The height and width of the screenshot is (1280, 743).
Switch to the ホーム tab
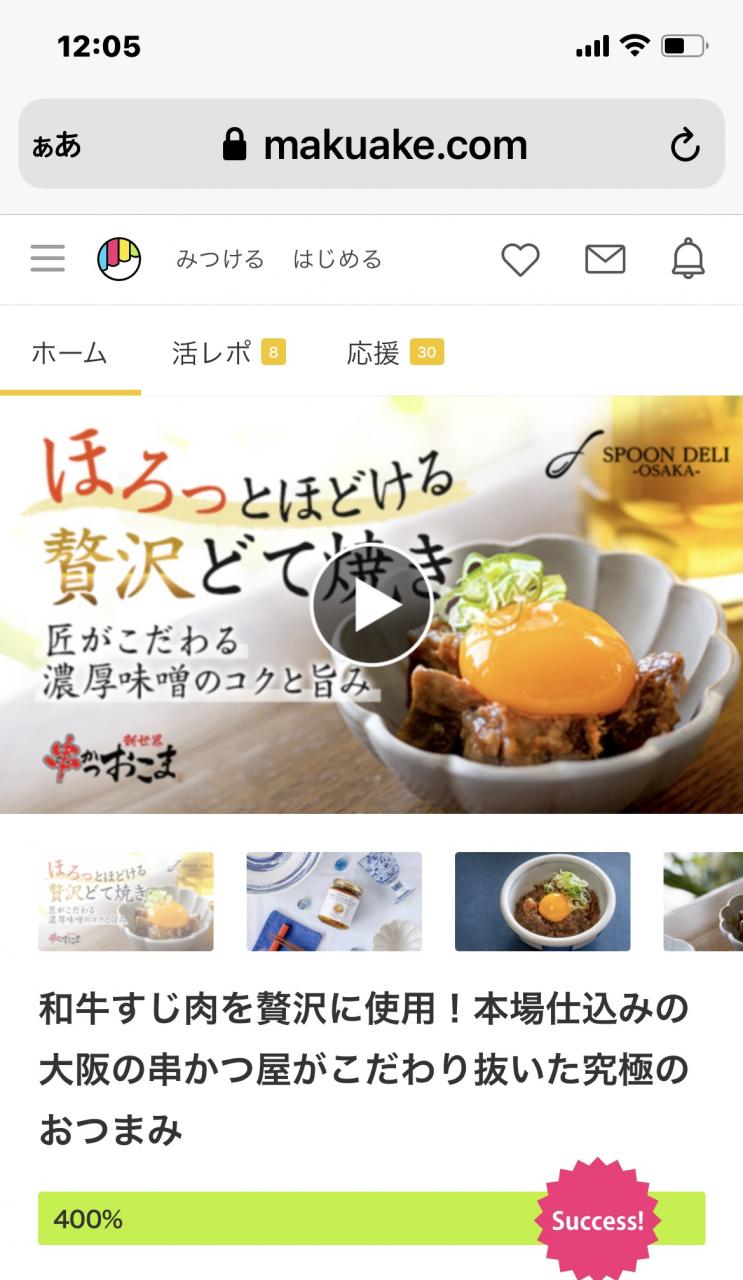[69, 353]
